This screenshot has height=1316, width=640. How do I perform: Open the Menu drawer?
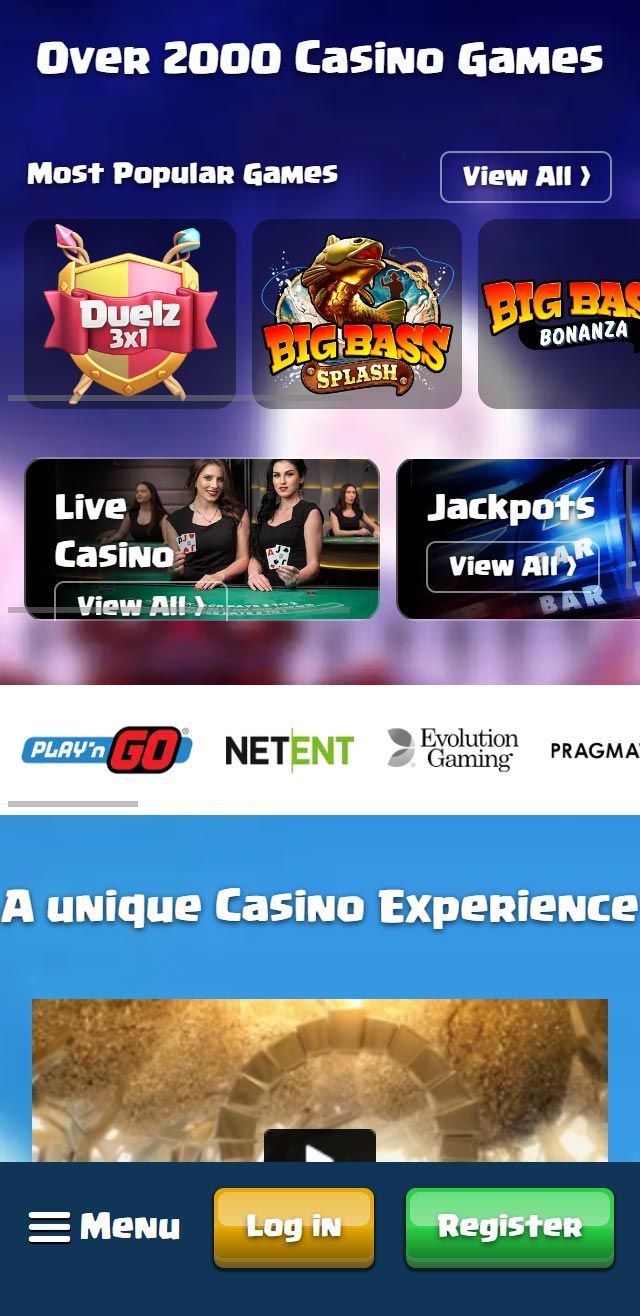tap(104, 1227)
